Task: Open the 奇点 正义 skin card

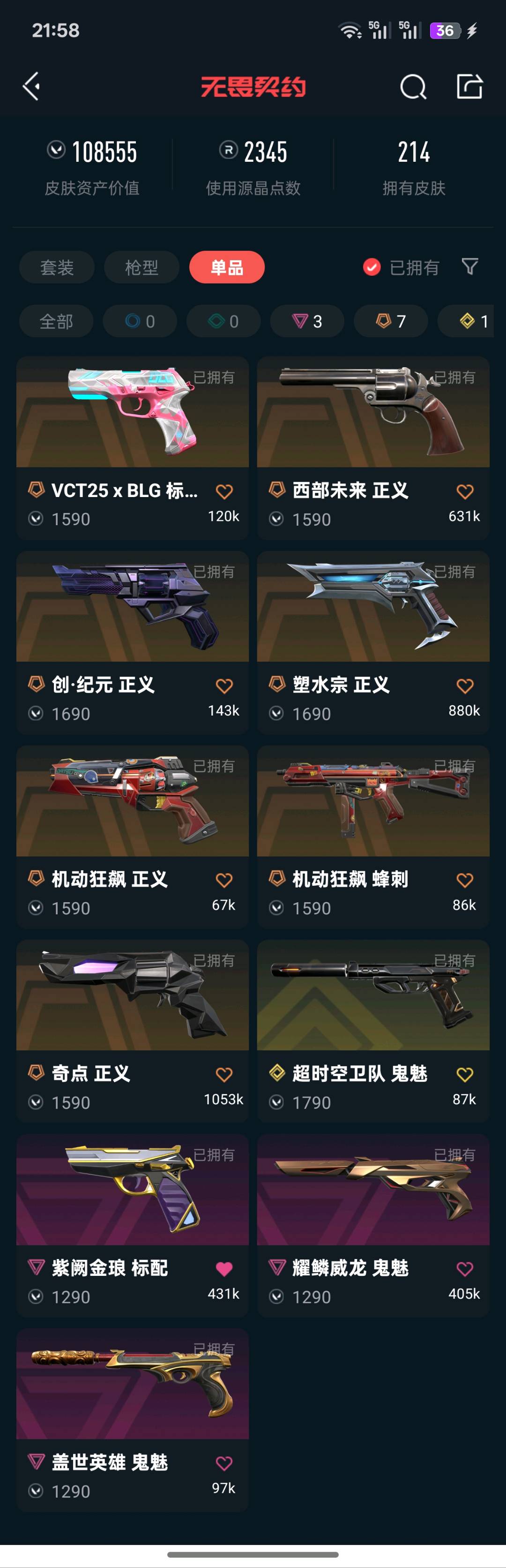Action: [x=133, y=1031]
